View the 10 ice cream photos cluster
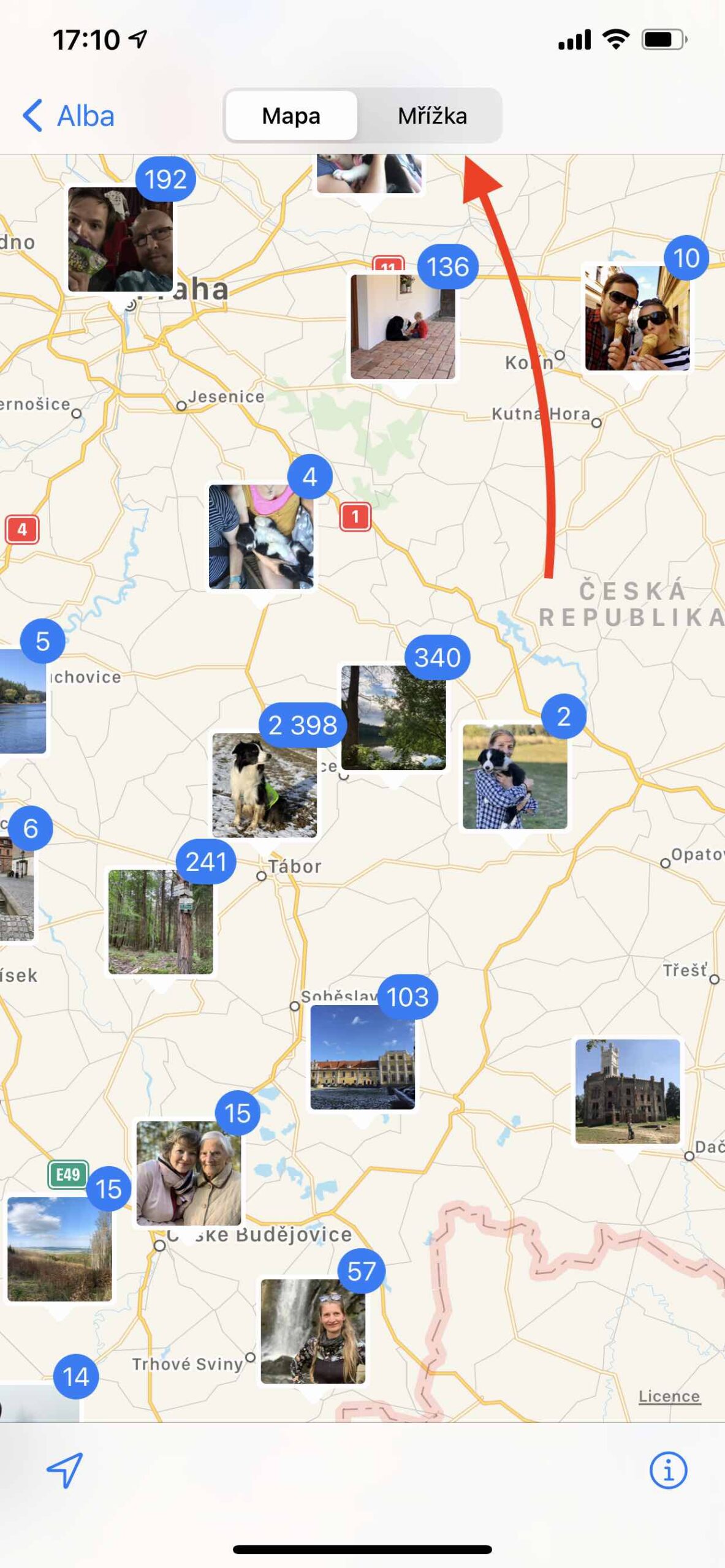725x1568 pixels. point(637,318)
